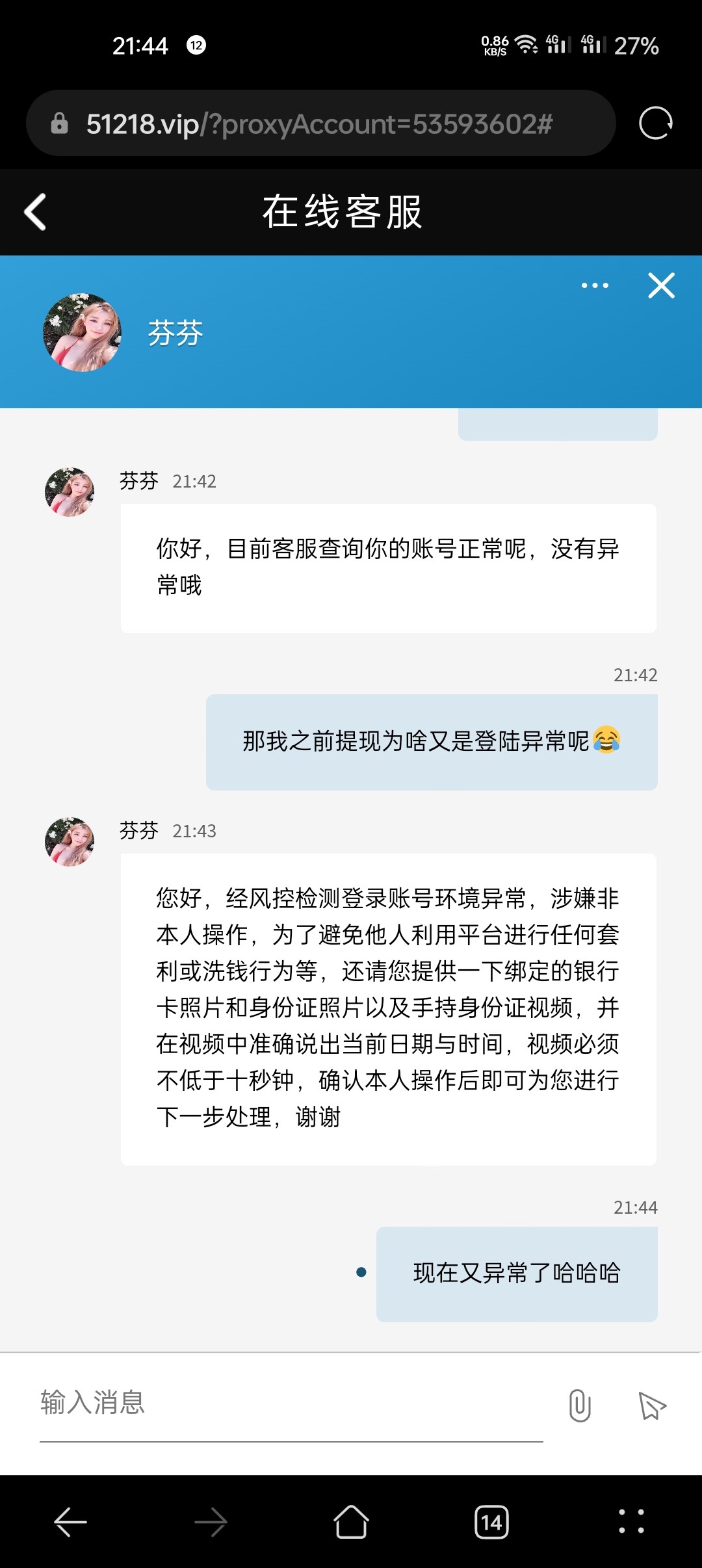Edit the 51218.vip address bar

pyautogui.click(x=320, y=124)
